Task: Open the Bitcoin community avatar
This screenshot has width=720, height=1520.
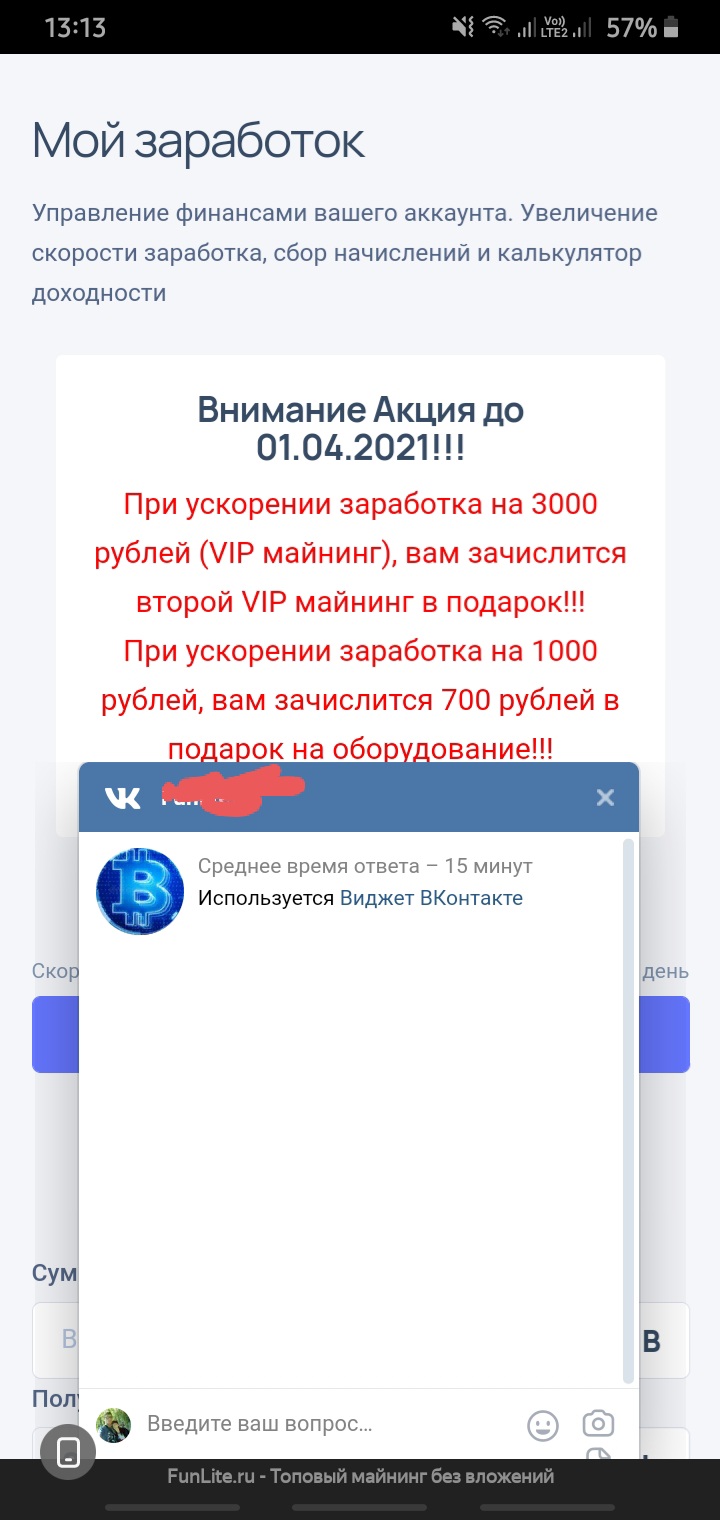Action: [x=140, y=892]
